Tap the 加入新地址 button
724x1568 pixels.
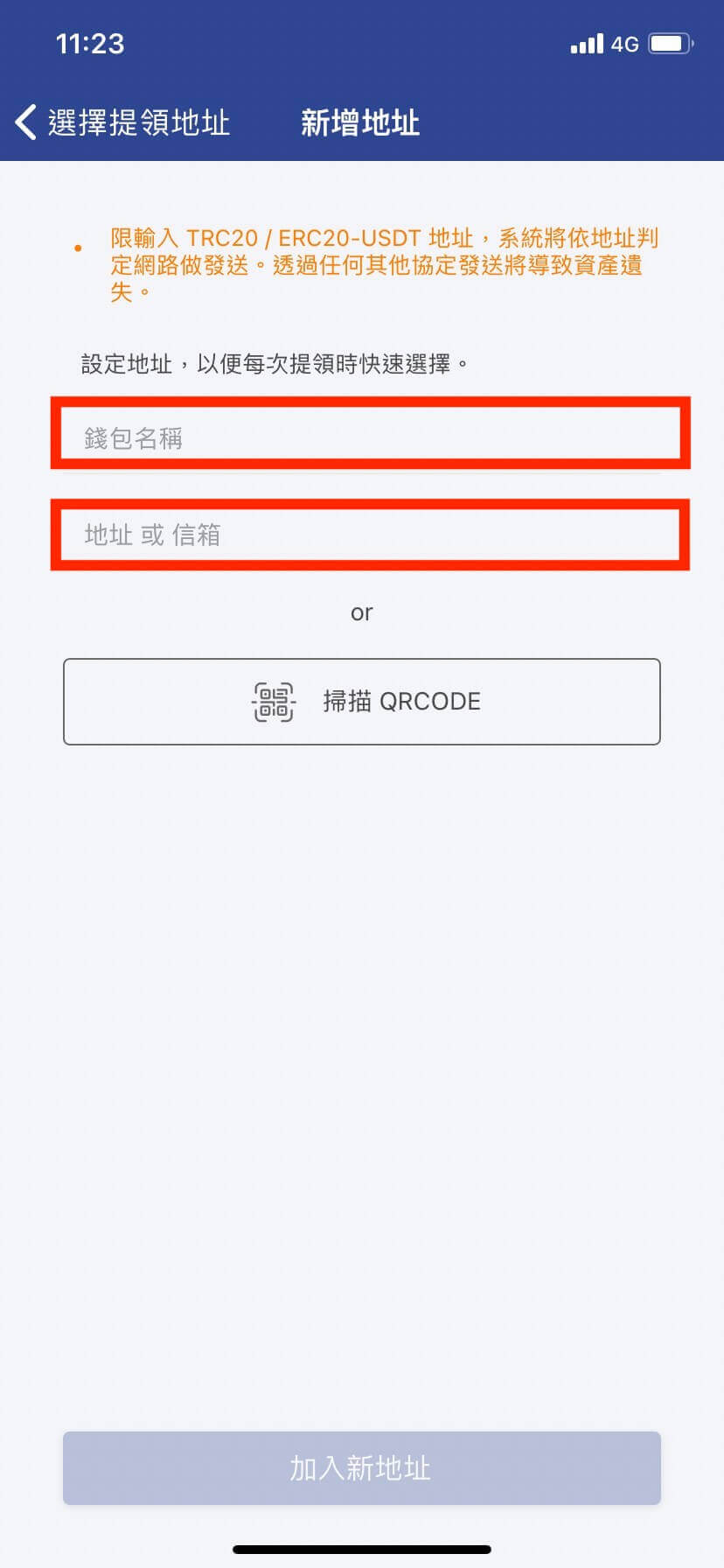(x=361, y=1467)
